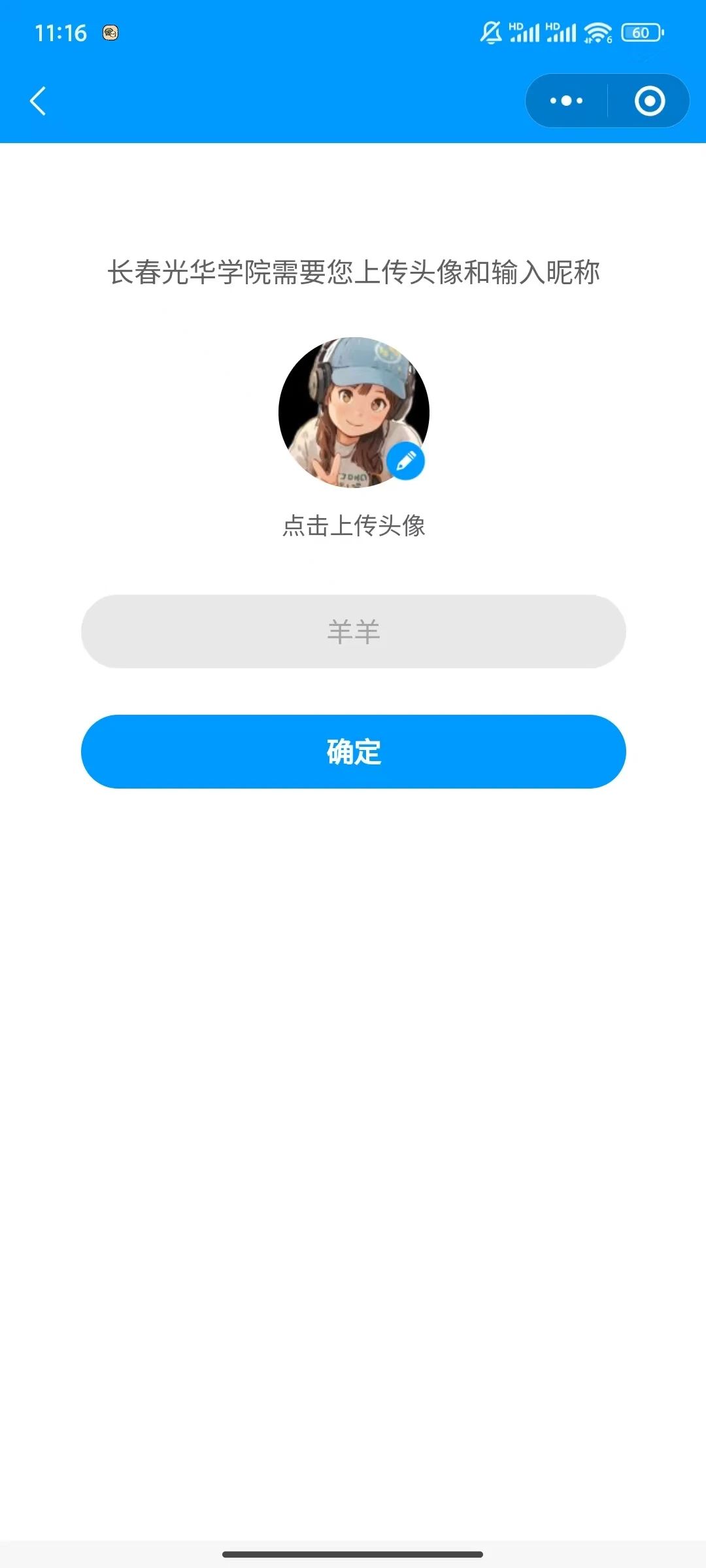
Task: Confirm with the 确定 button
Action: (353, 751)
